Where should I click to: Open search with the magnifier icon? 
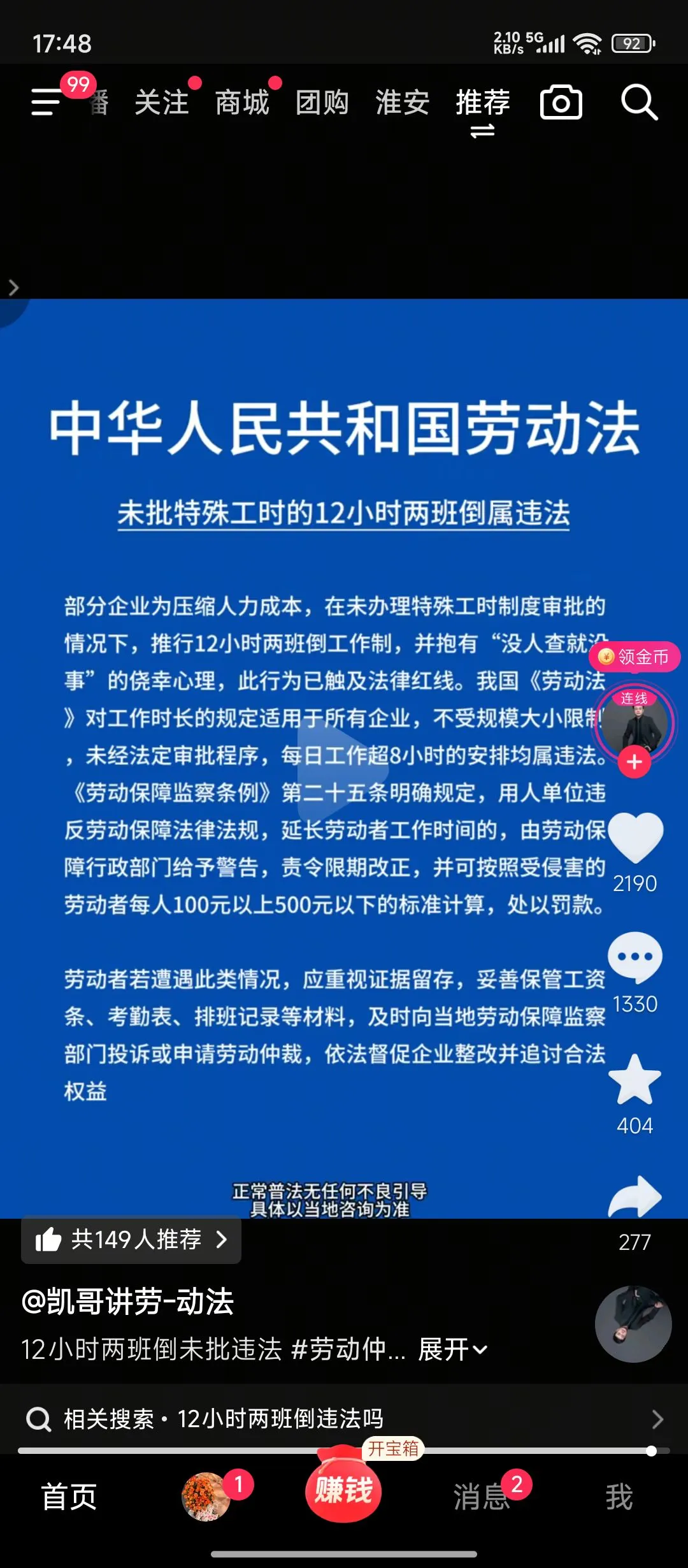click(x=639, y=103)
